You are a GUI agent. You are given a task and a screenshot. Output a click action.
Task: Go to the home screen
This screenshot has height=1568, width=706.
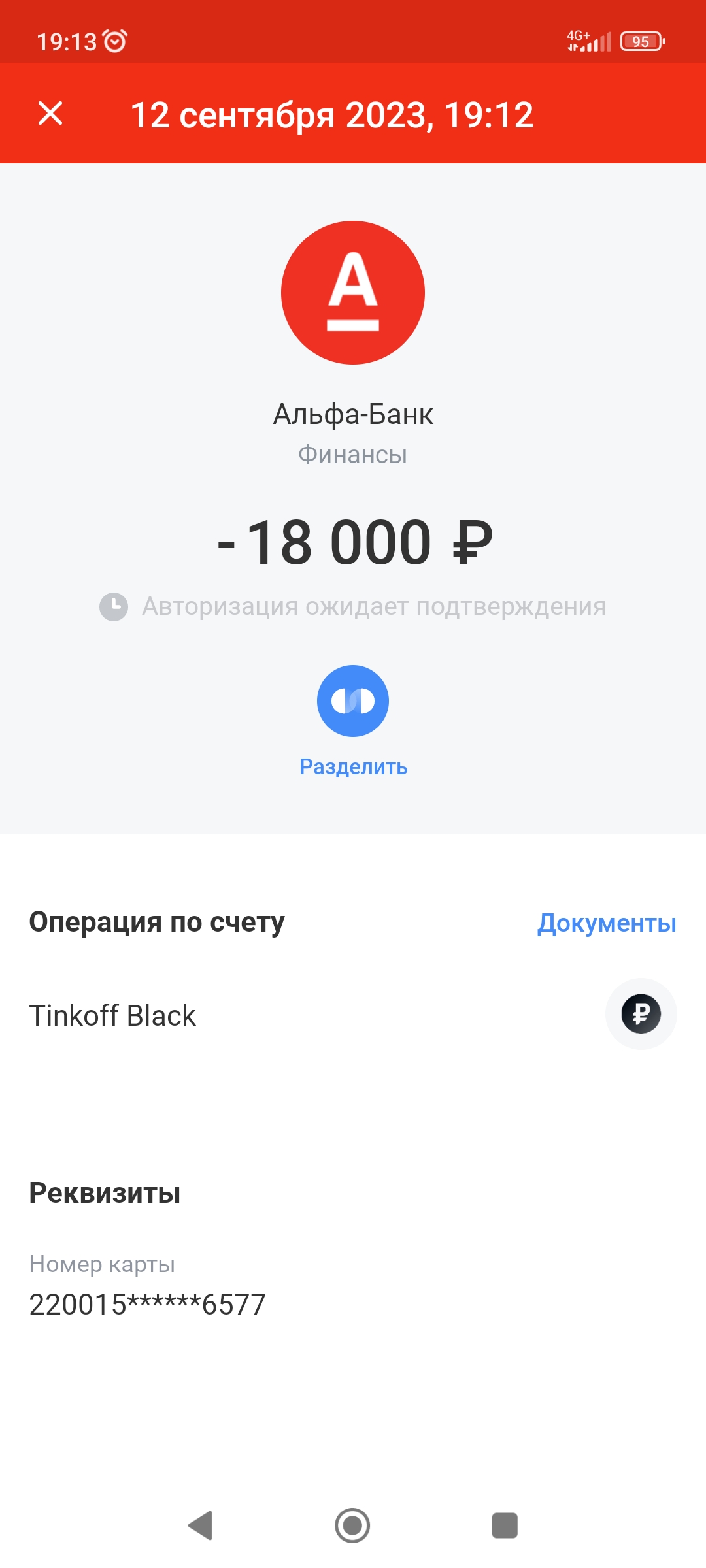tap(352, 1526)
